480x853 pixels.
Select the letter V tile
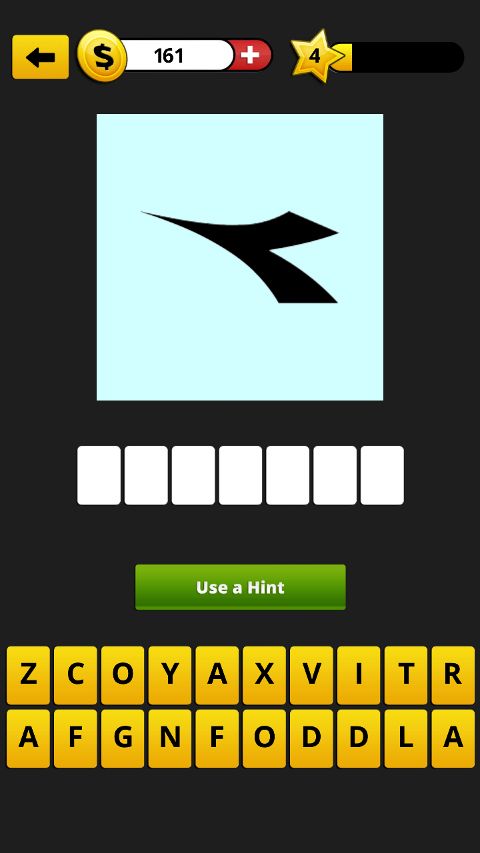point(311,675)
